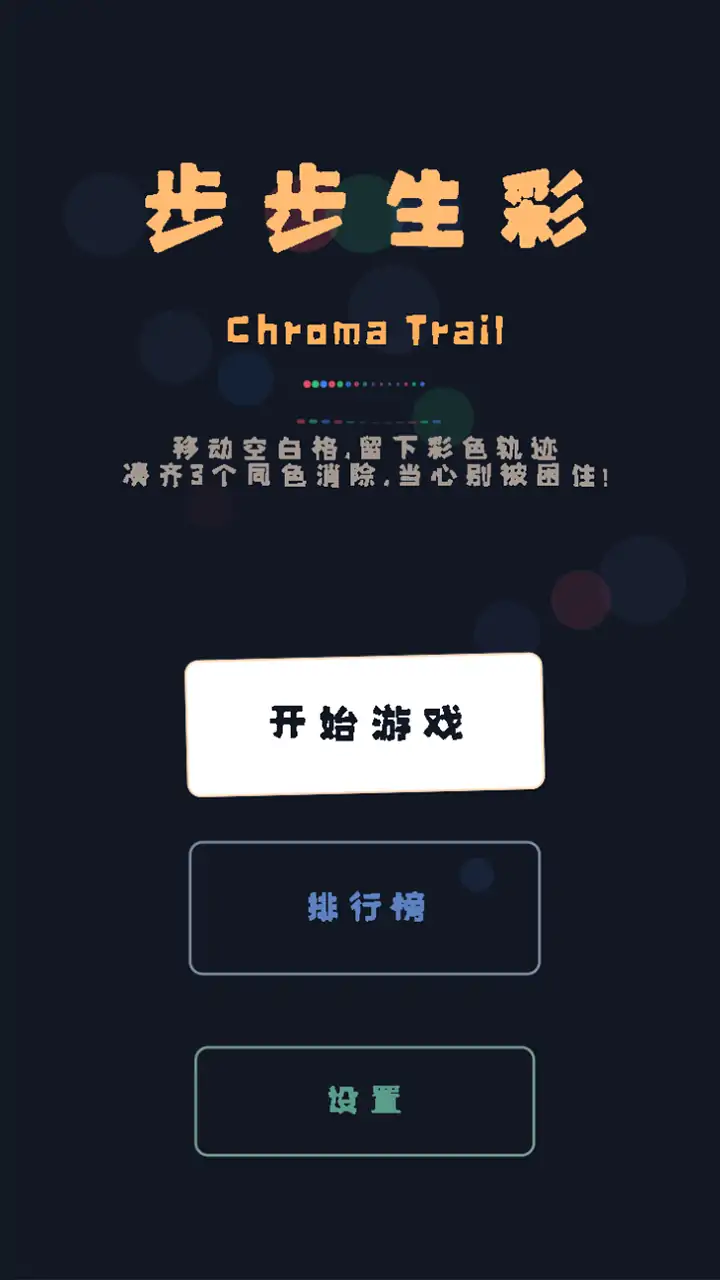Tap the 开始游戏 button
This screenshot has width=720, height=1280.
coord(365,724)
